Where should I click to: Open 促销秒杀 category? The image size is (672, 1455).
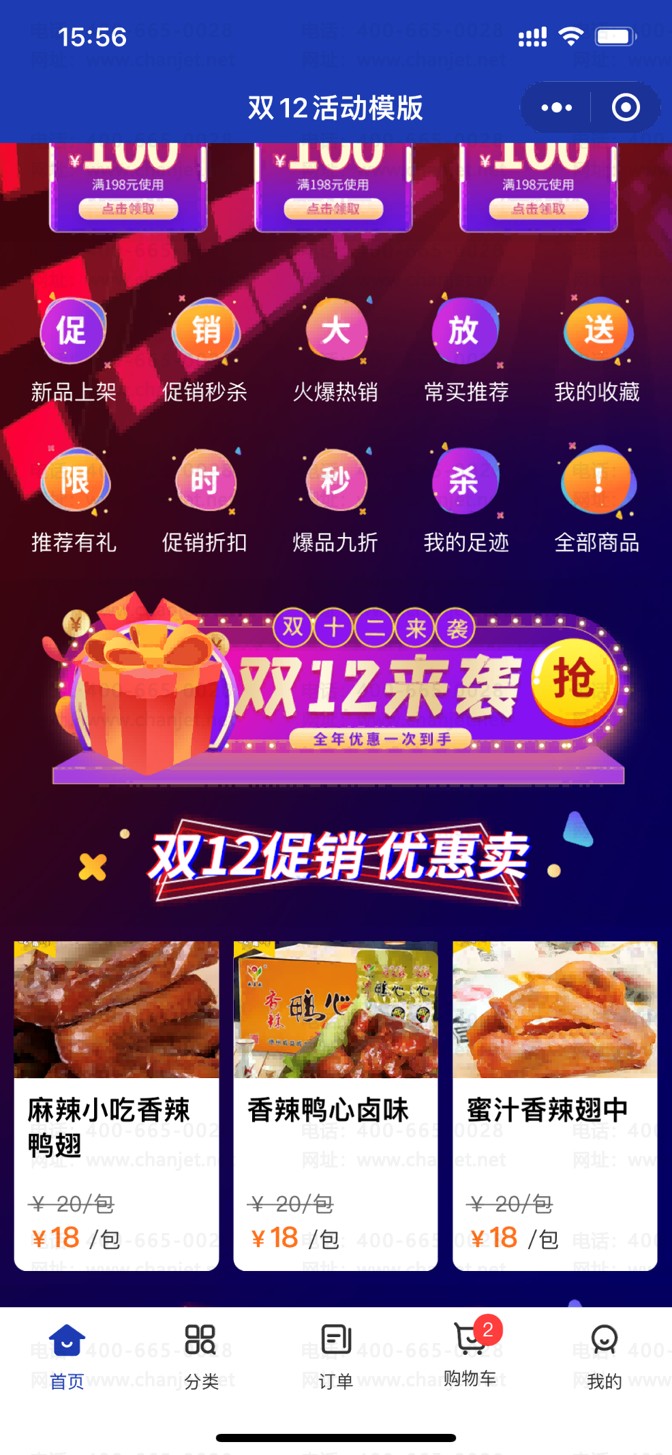[205, 350]
